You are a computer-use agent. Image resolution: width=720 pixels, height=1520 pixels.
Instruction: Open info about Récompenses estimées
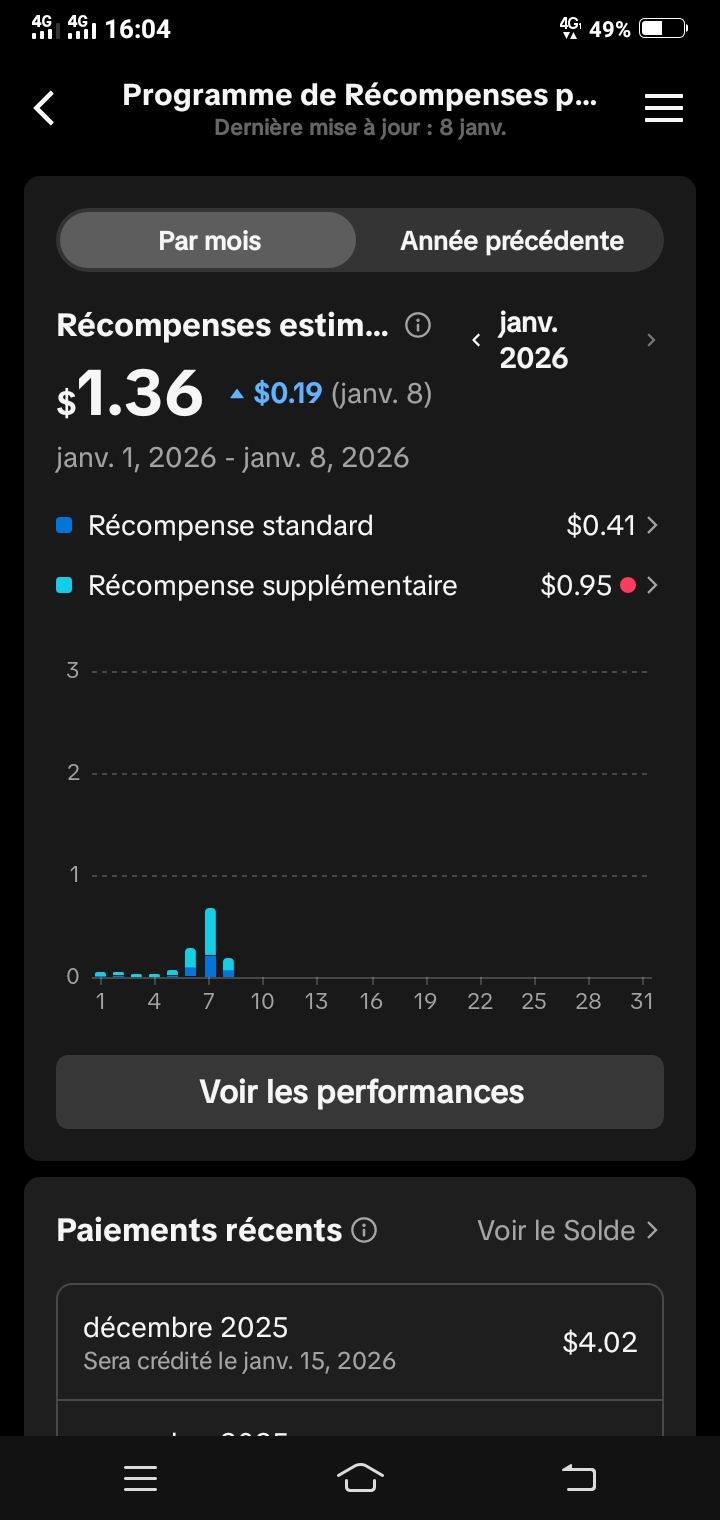tap(418, 326)
